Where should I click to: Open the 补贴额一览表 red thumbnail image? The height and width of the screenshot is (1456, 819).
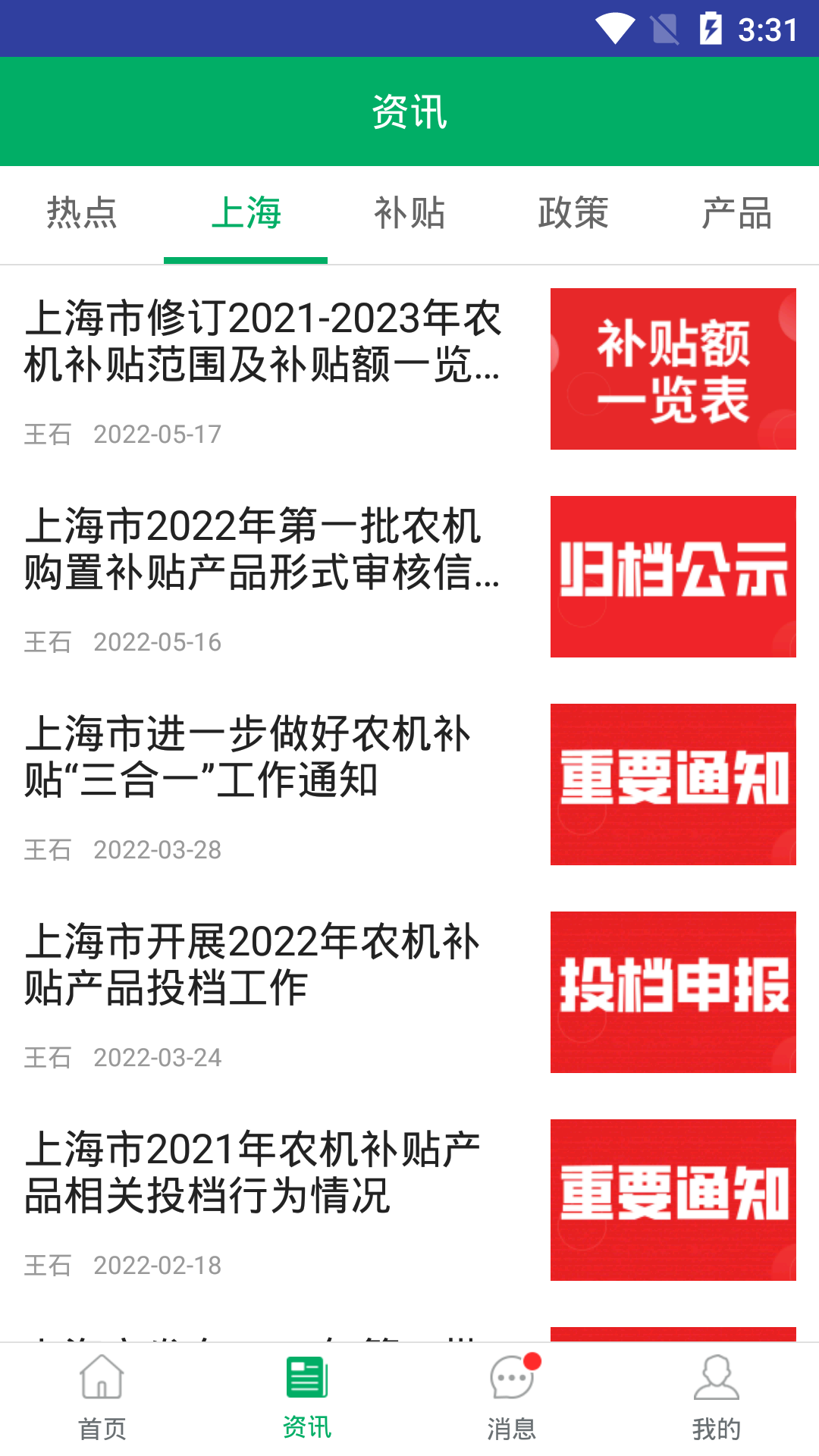pyautogui.click(x=673, y=369)
